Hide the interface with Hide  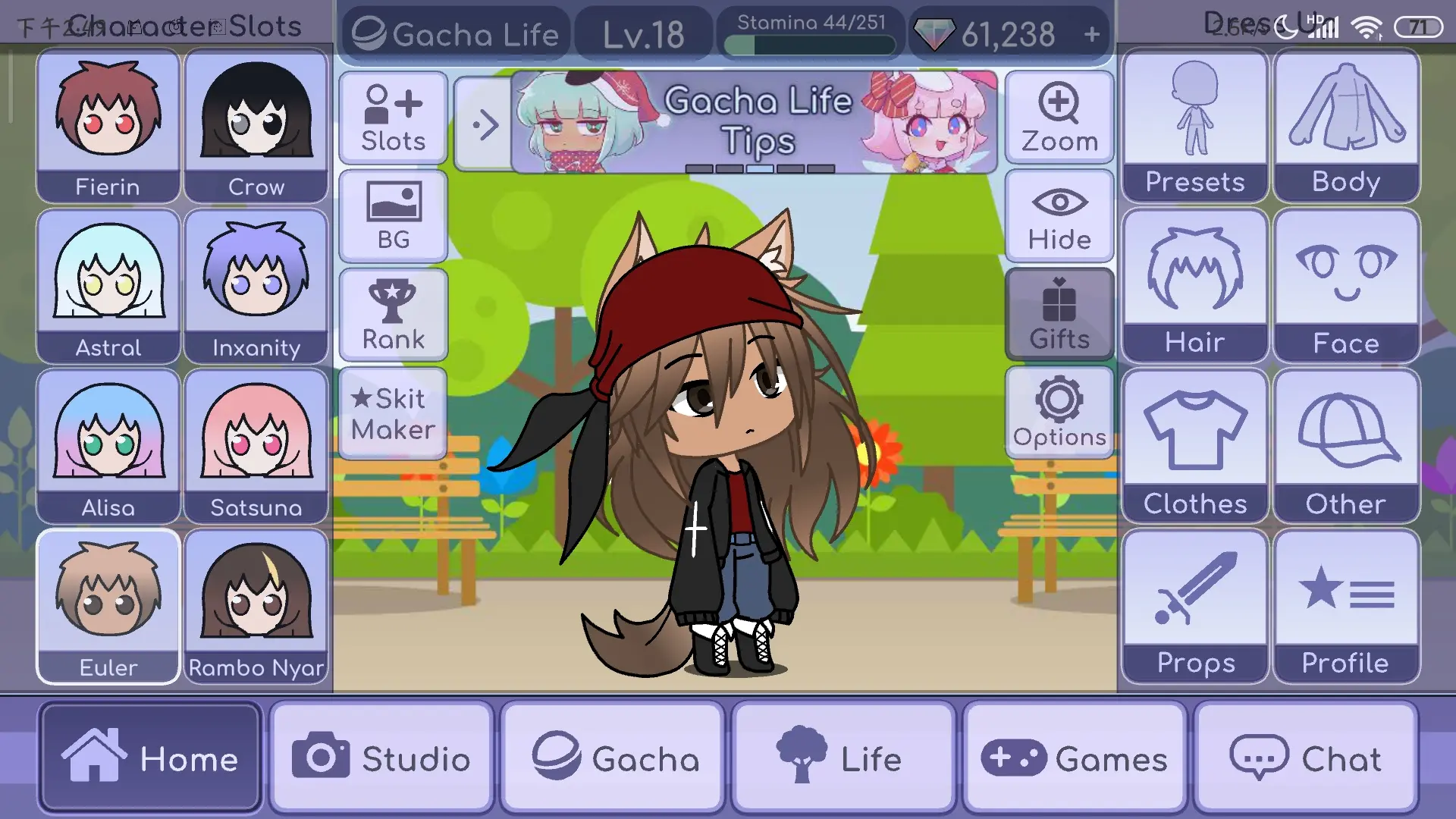[1059, 217]
